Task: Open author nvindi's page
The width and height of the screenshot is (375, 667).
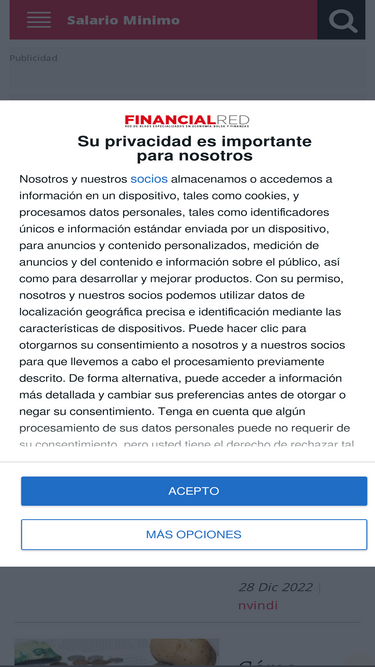Action: pyautogui.click(x=258, y=605)
